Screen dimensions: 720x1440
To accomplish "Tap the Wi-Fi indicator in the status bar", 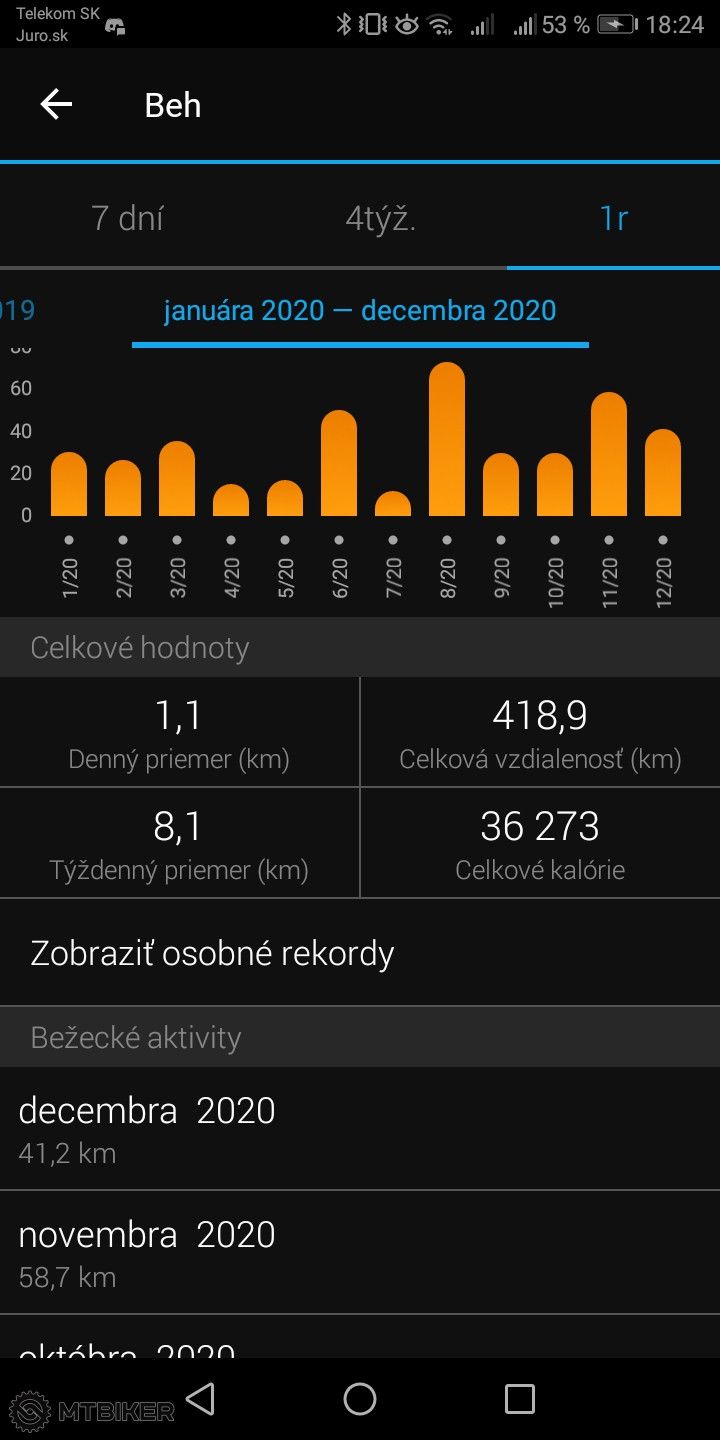I will point(438,23).
